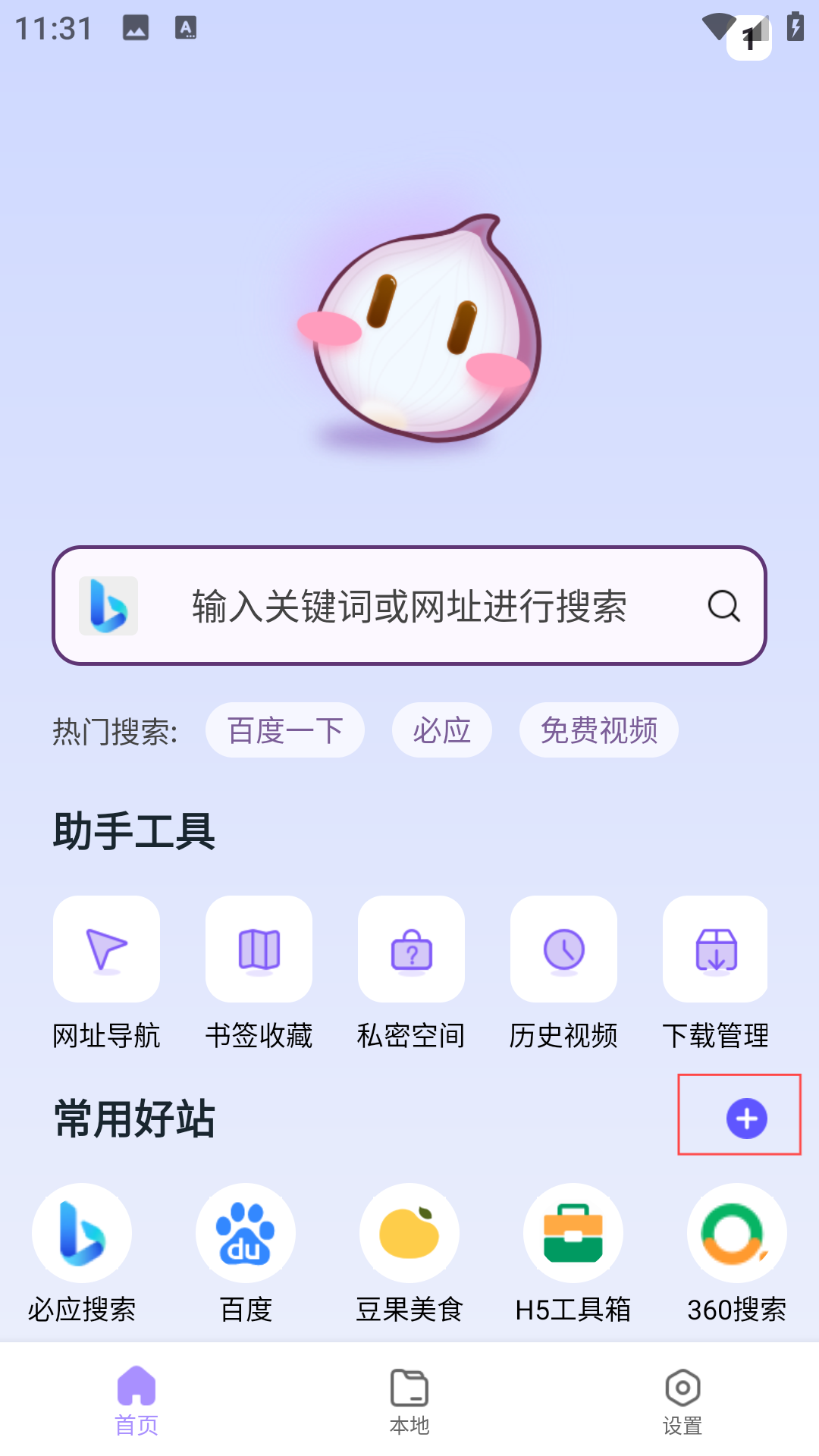Open the 豆果美食 site shortcut
This screenshot has width=819, height=1456.
409,1234
